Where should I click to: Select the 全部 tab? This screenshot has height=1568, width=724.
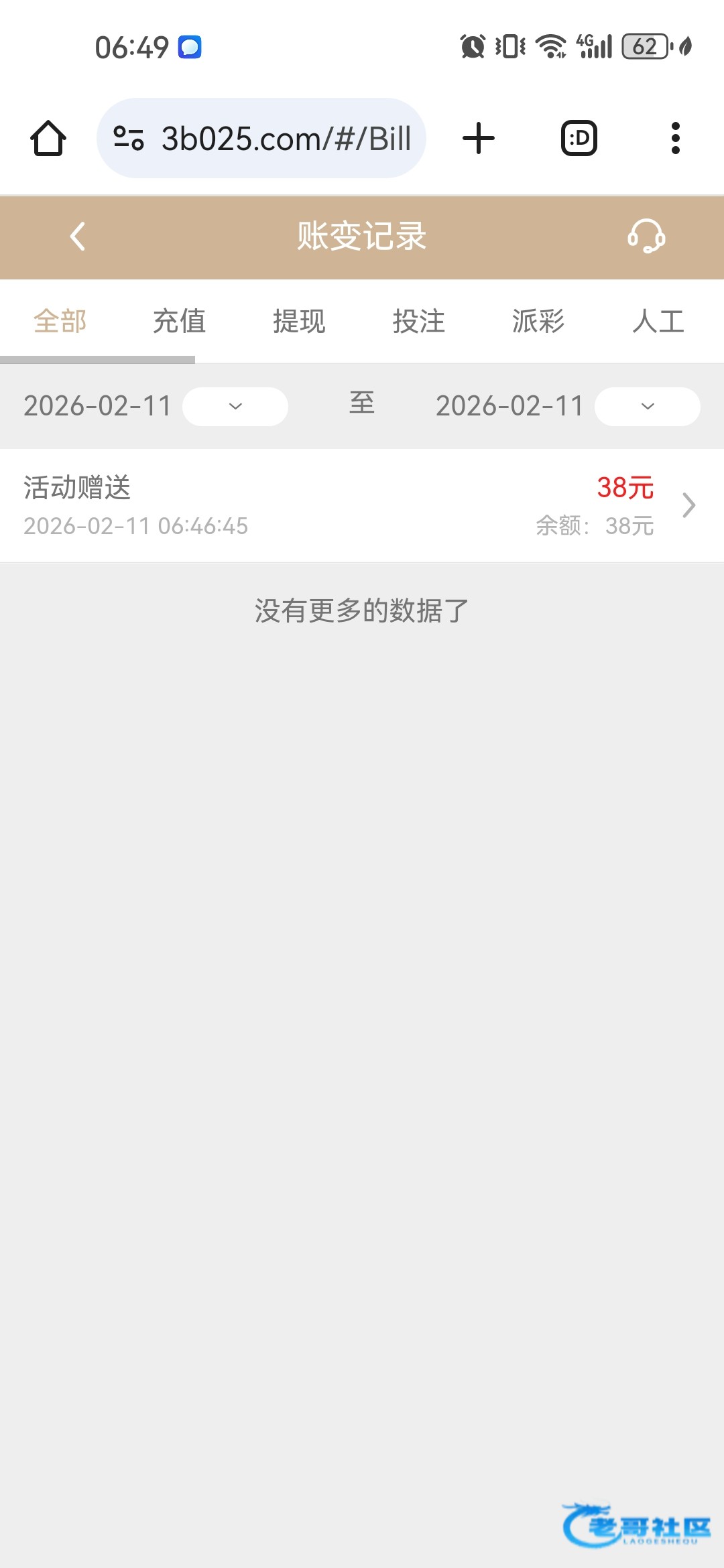point(60,322)
